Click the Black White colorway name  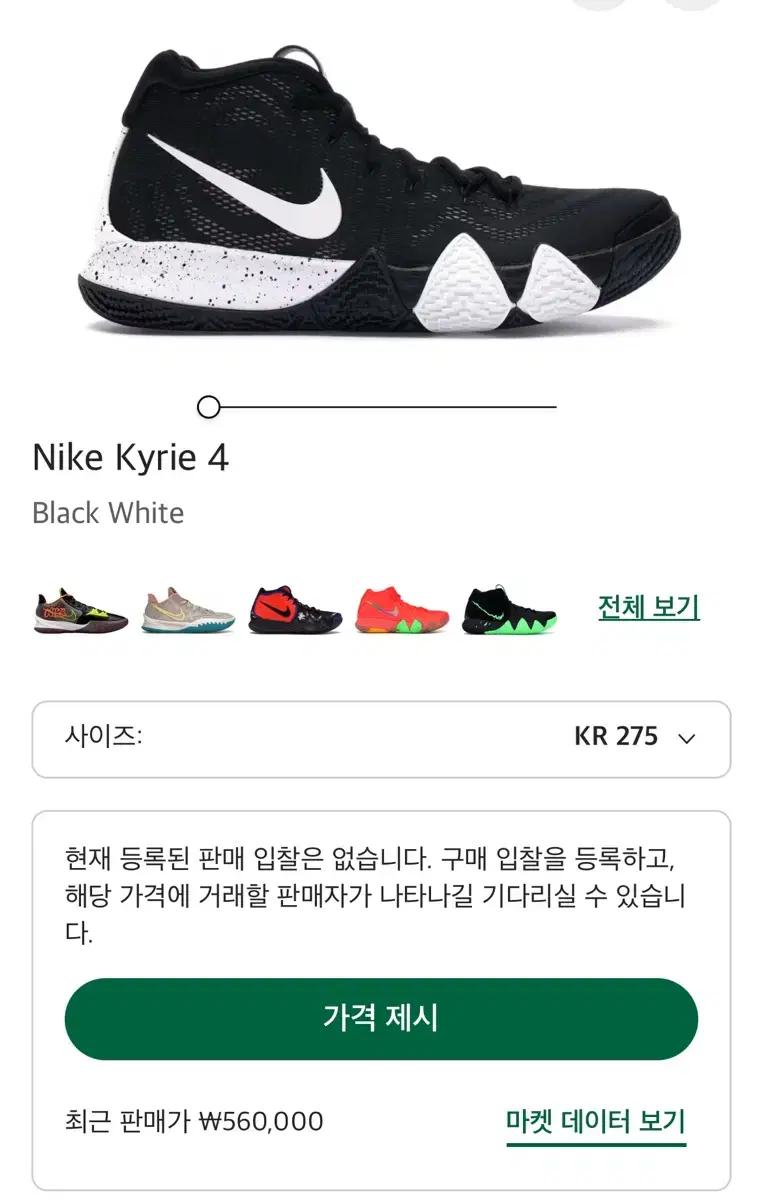click(108, 514)
